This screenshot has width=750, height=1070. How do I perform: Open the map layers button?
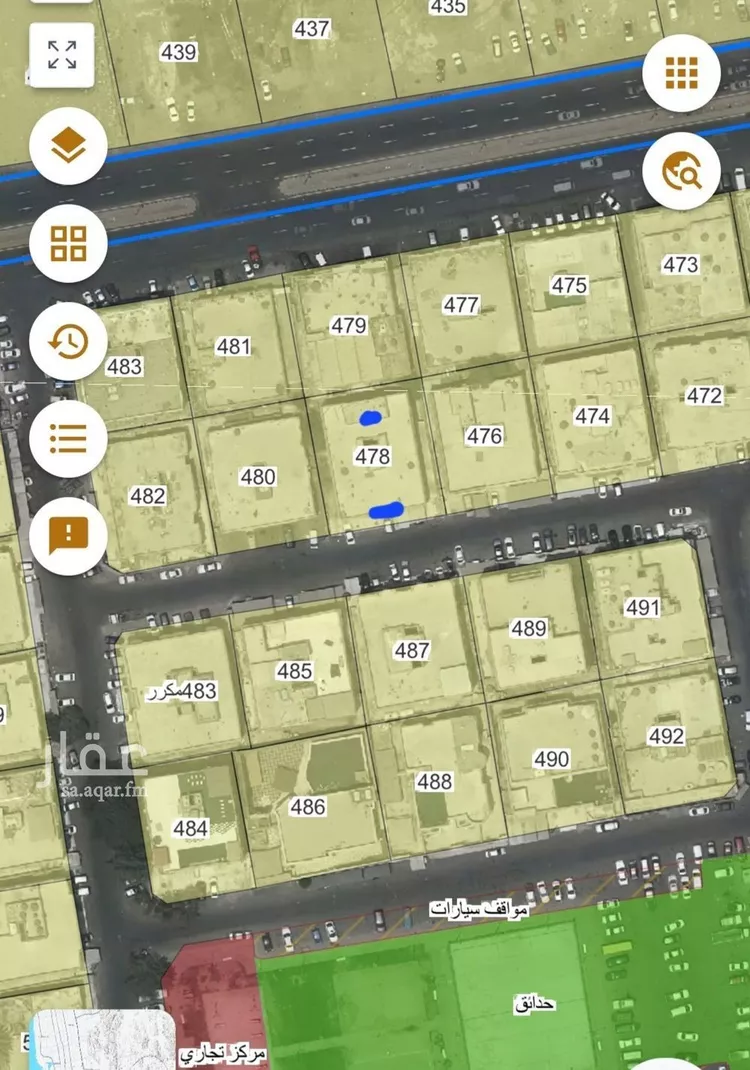click(68, 147)
